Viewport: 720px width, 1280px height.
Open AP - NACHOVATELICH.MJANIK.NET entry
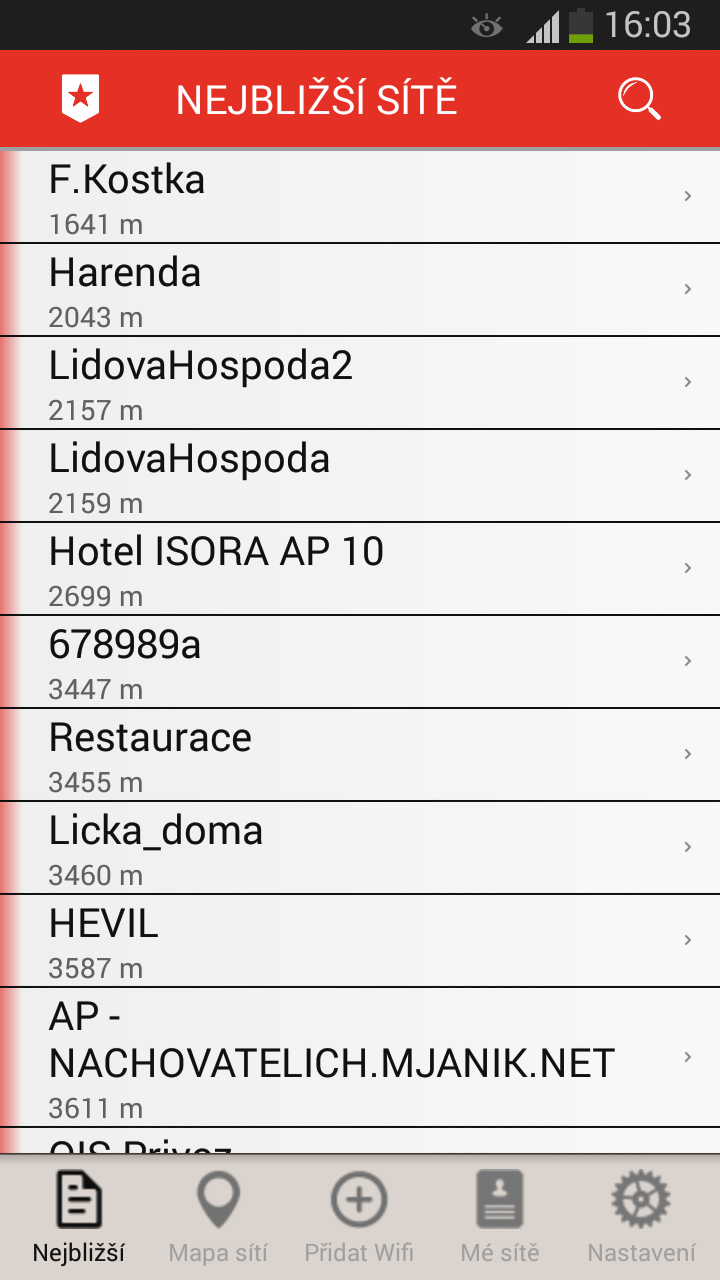click(x=360, y=1058)
